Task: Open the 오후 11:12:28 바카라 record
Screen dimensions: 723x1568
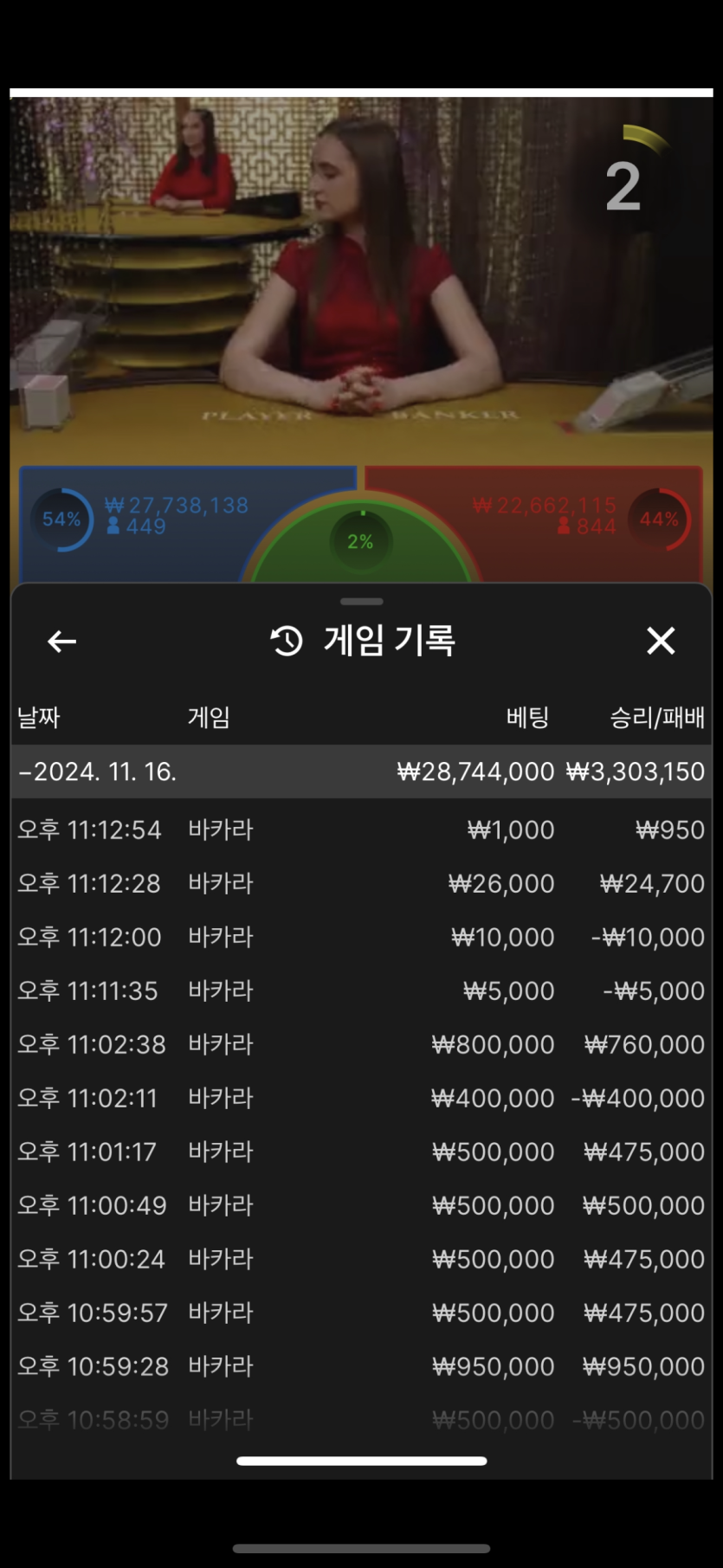Action: coord(361,883)
